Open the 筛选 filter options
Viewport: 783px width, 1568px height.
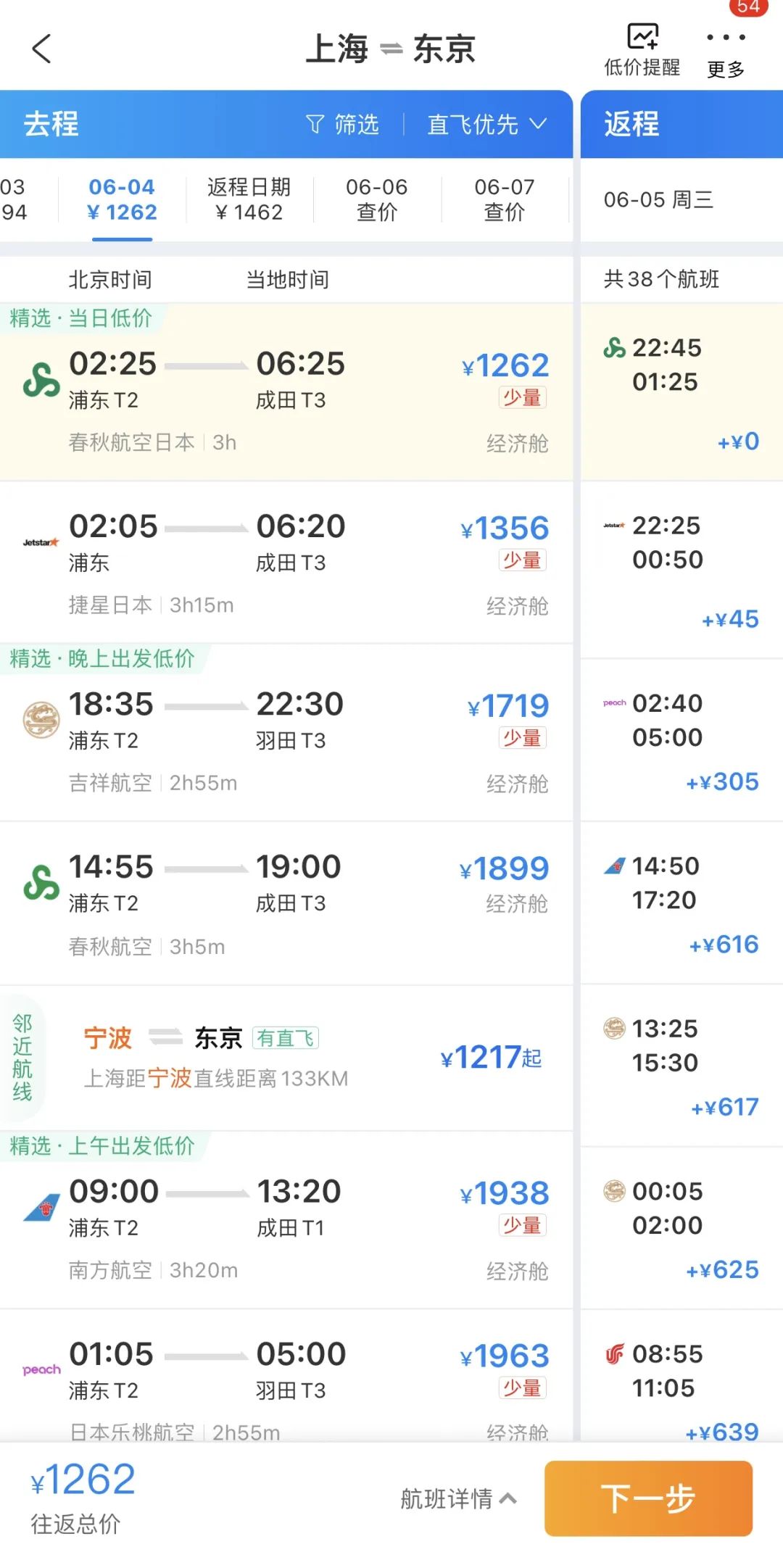tap(343, 125)
